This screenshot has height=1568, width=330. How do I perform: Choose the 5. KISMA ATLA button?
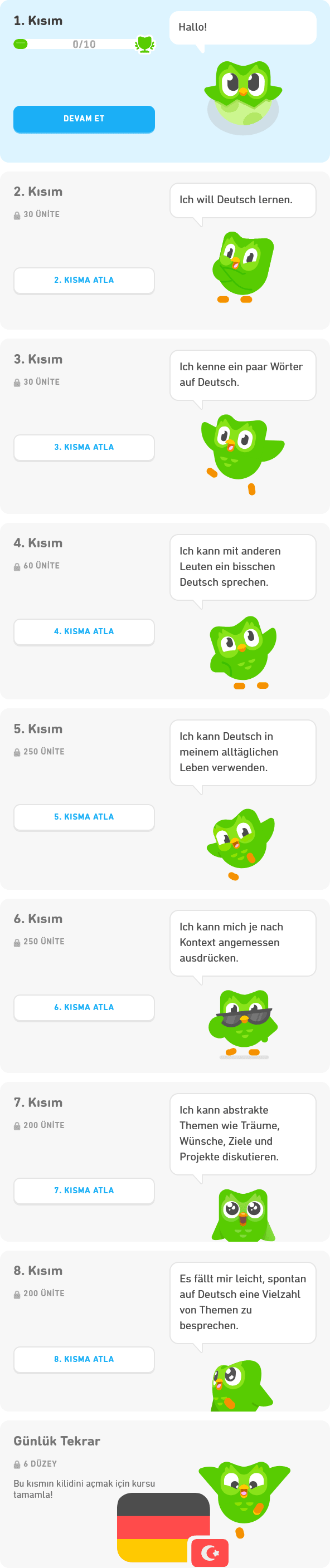(84, 817)
